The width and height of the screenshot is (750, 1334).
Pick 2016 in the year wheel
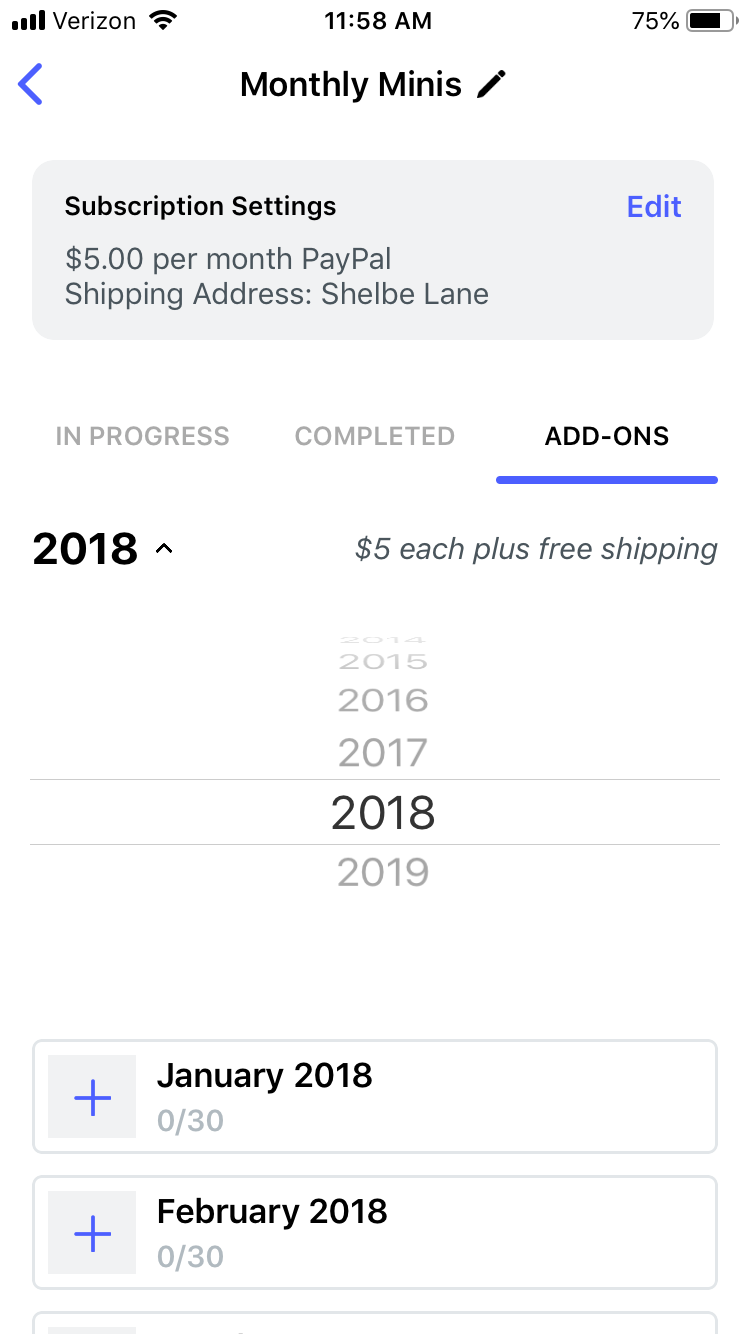tap(383, 700)
